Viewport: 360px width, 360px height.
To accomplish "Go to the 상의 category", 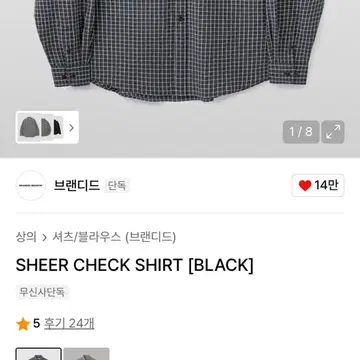I will click(x=26, y=237).
